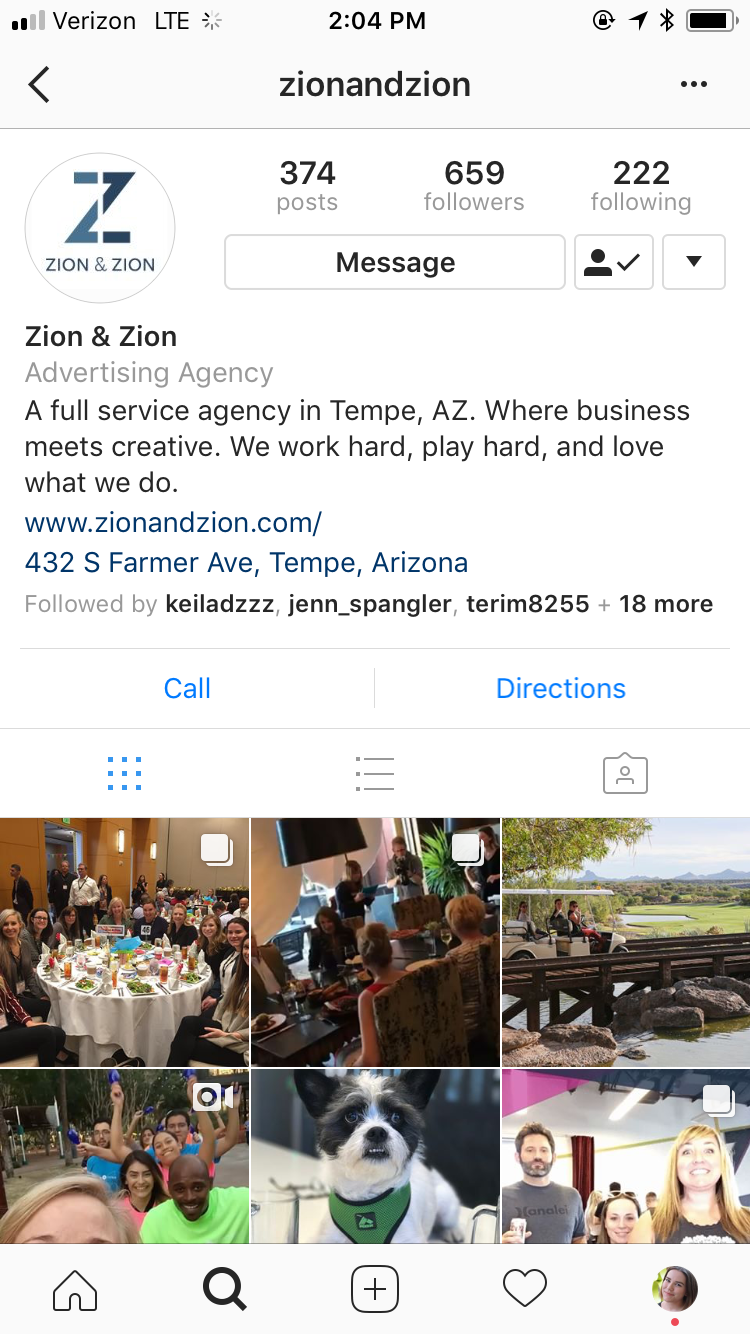Open the activity heart tab
Image resolution: width=750 pixels, height=1334 pixels.
[x=525, y=1289]
